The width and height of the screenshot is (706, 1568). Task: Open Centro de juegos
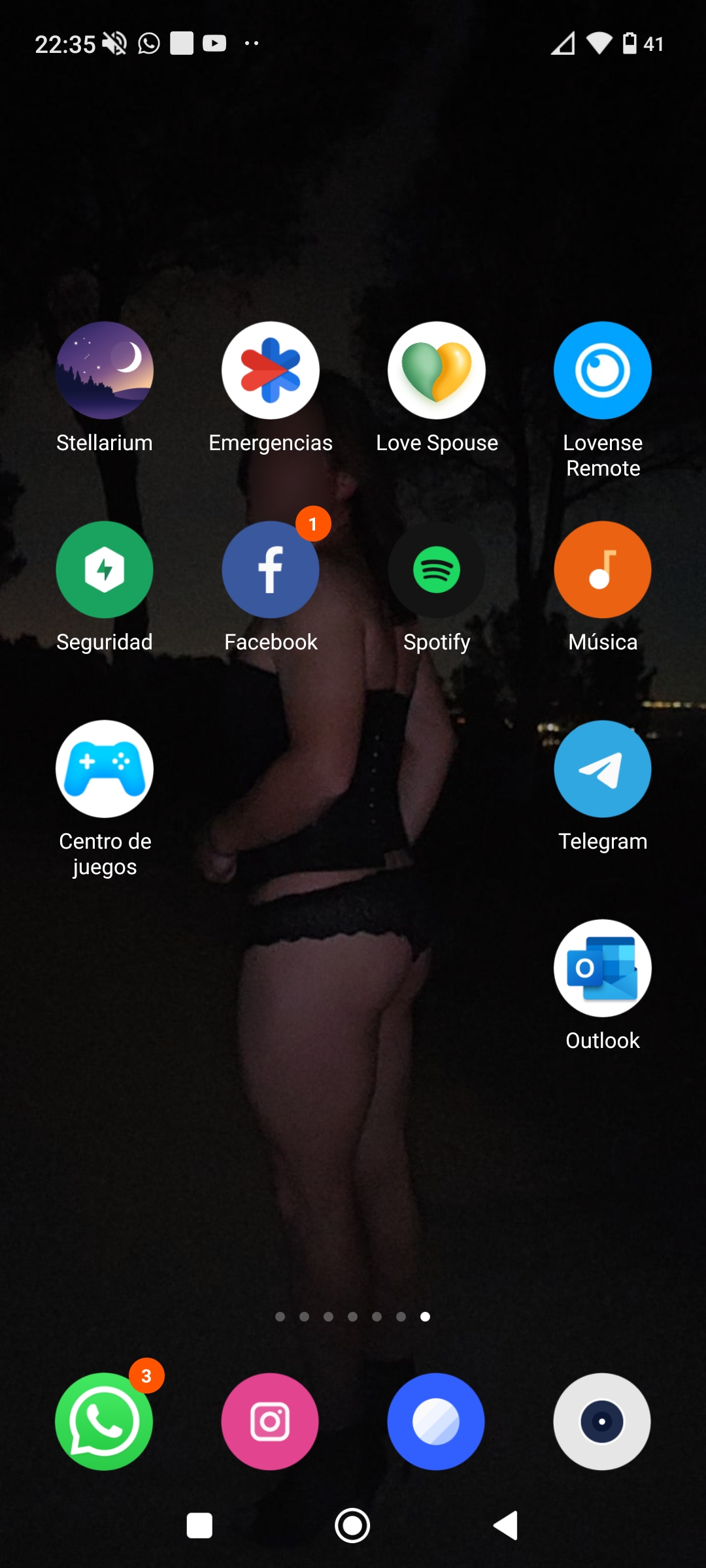pyautogui.click(x=105, y=768)
